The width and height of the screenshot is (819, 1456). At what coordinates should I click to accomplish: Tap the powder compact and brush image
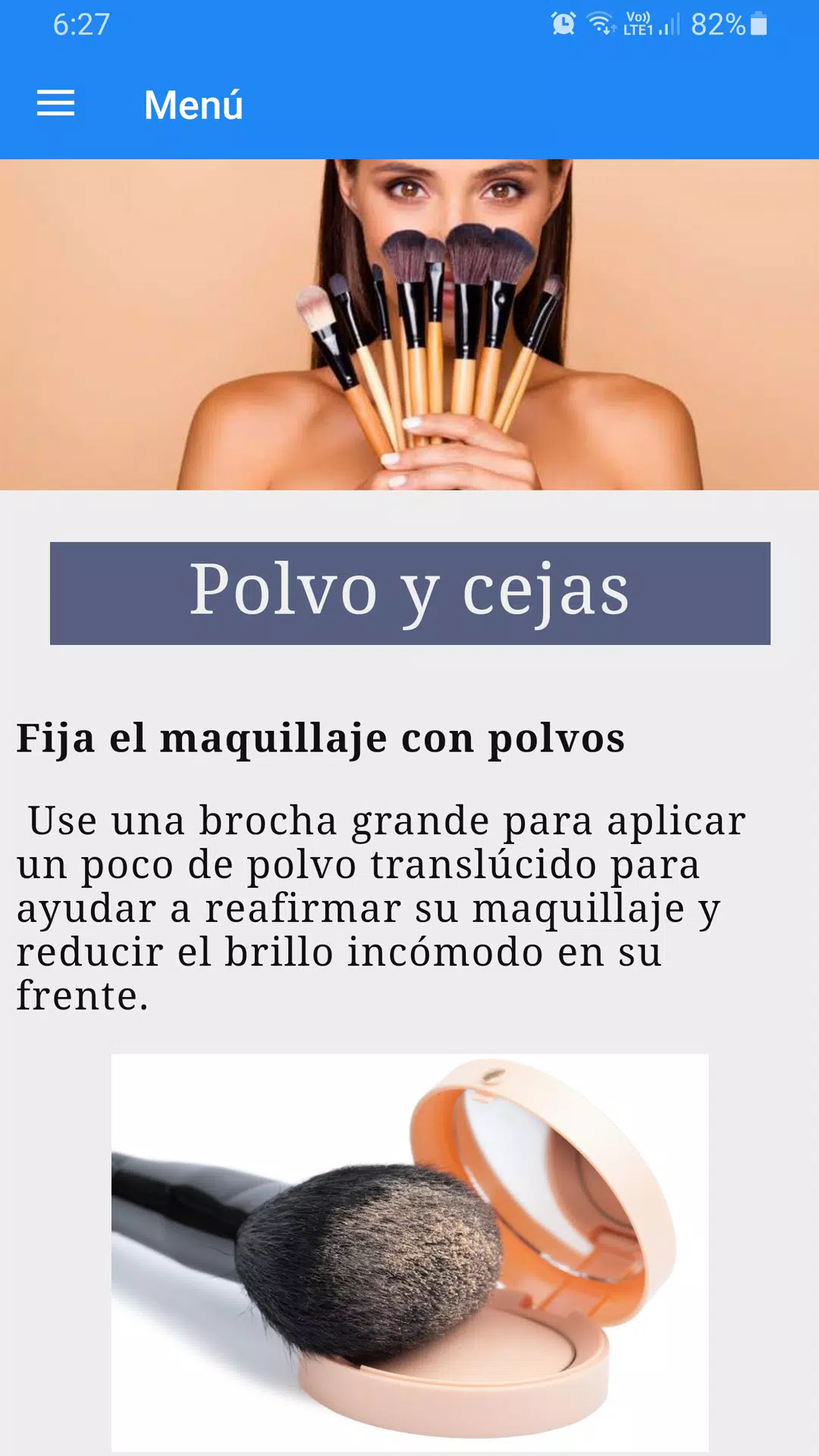(409, 1251)
